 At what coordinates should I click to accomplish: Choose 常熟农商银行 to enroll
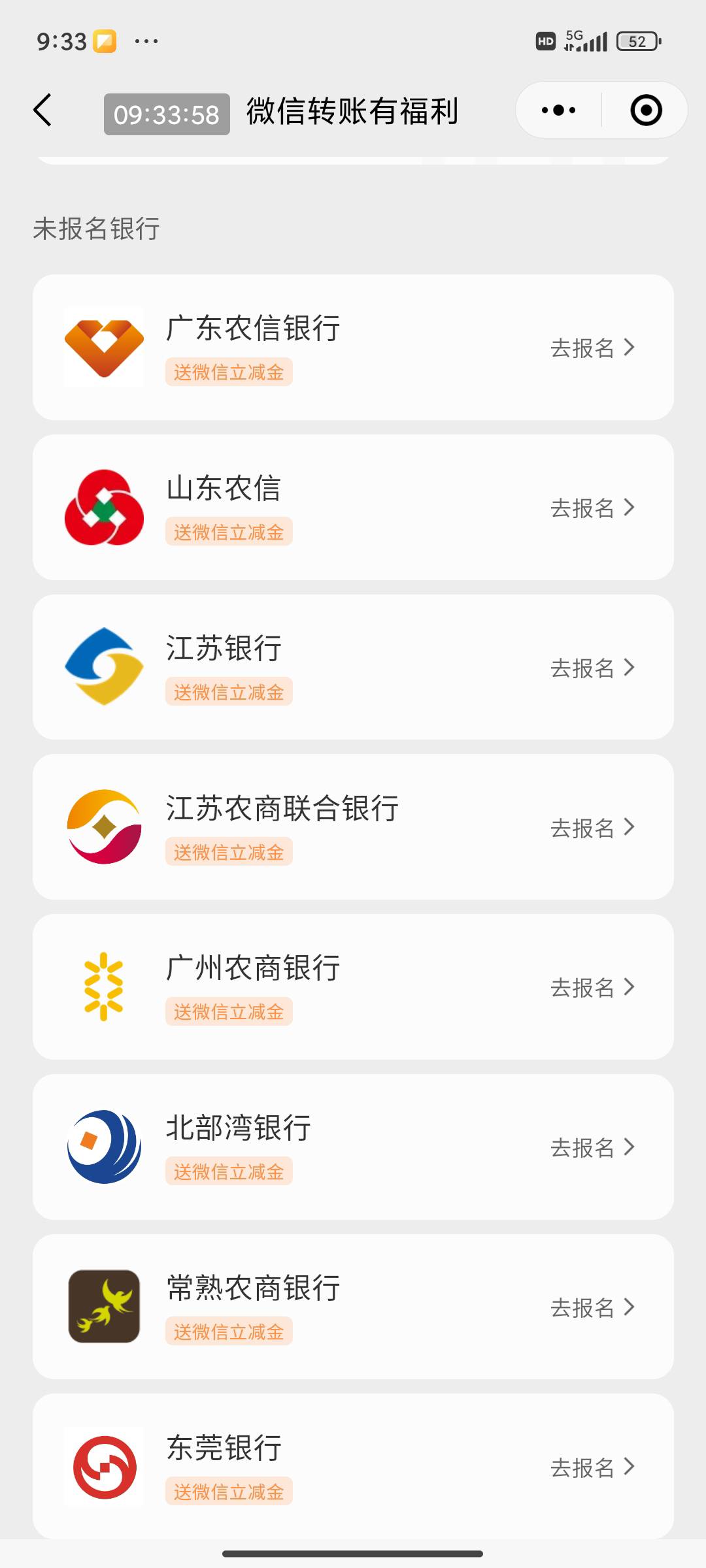click(353, 1307)
